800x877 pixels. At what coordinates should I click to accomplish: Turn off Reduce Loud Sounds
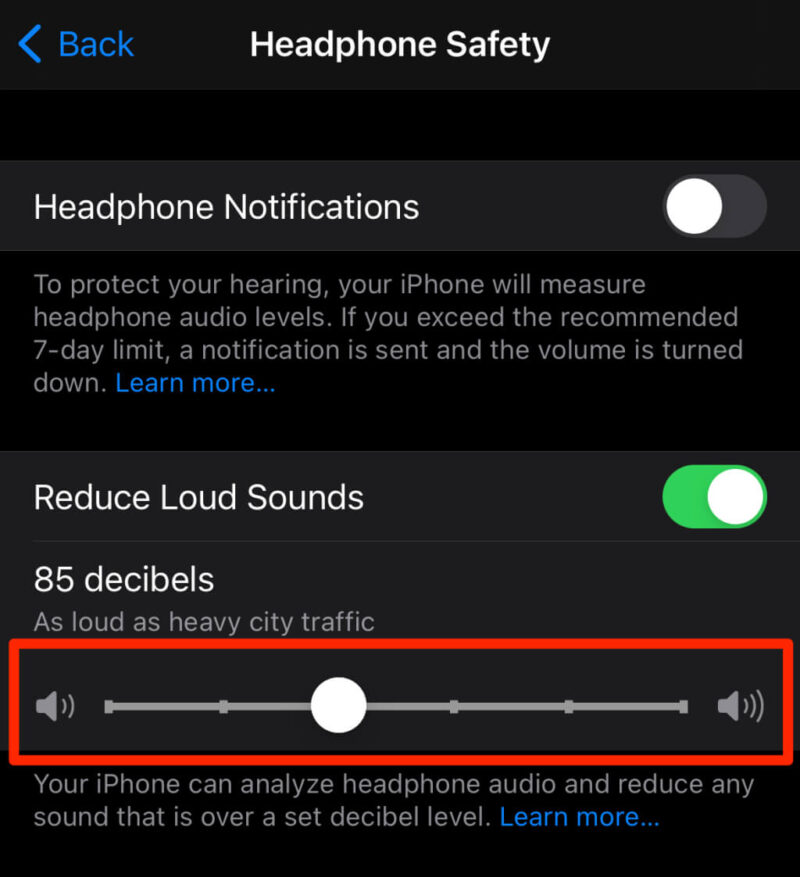click(x=714, y=497)
